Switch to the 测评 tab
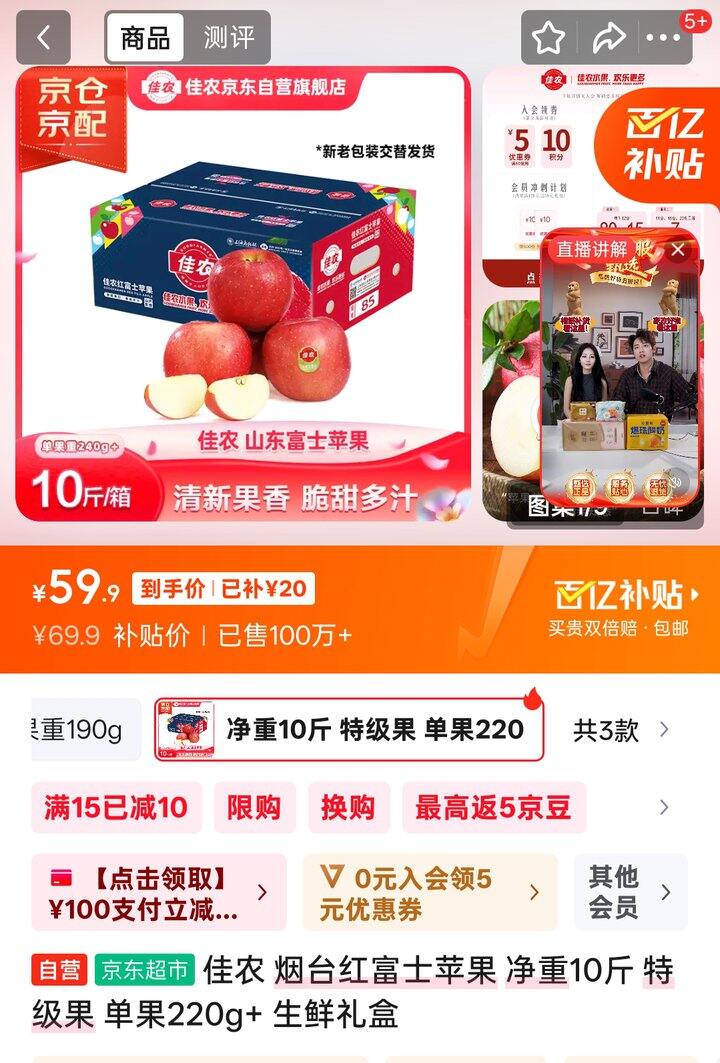720x1063 pixels. click(229, 38)
